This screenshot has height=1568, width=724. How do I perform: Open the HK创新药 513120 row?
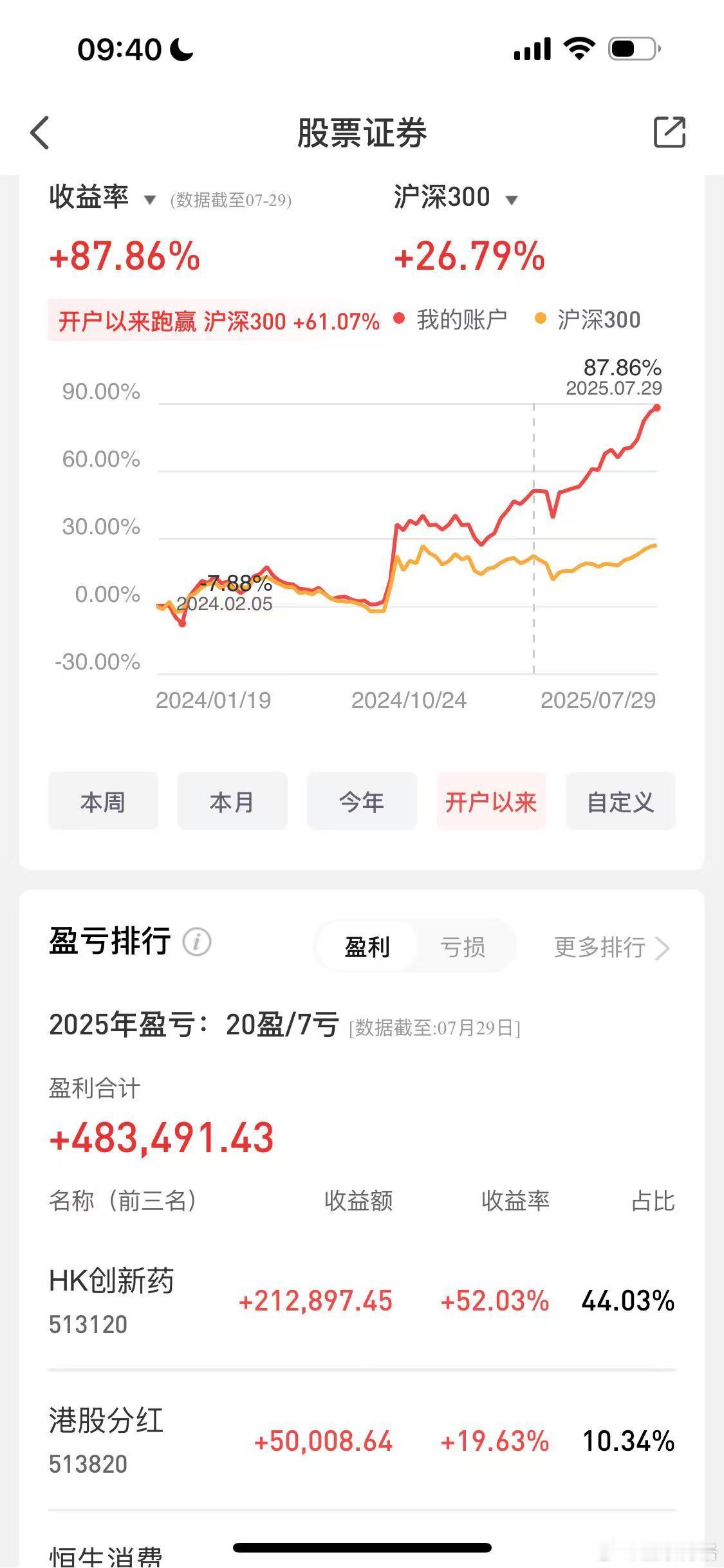click(362, 1300)
